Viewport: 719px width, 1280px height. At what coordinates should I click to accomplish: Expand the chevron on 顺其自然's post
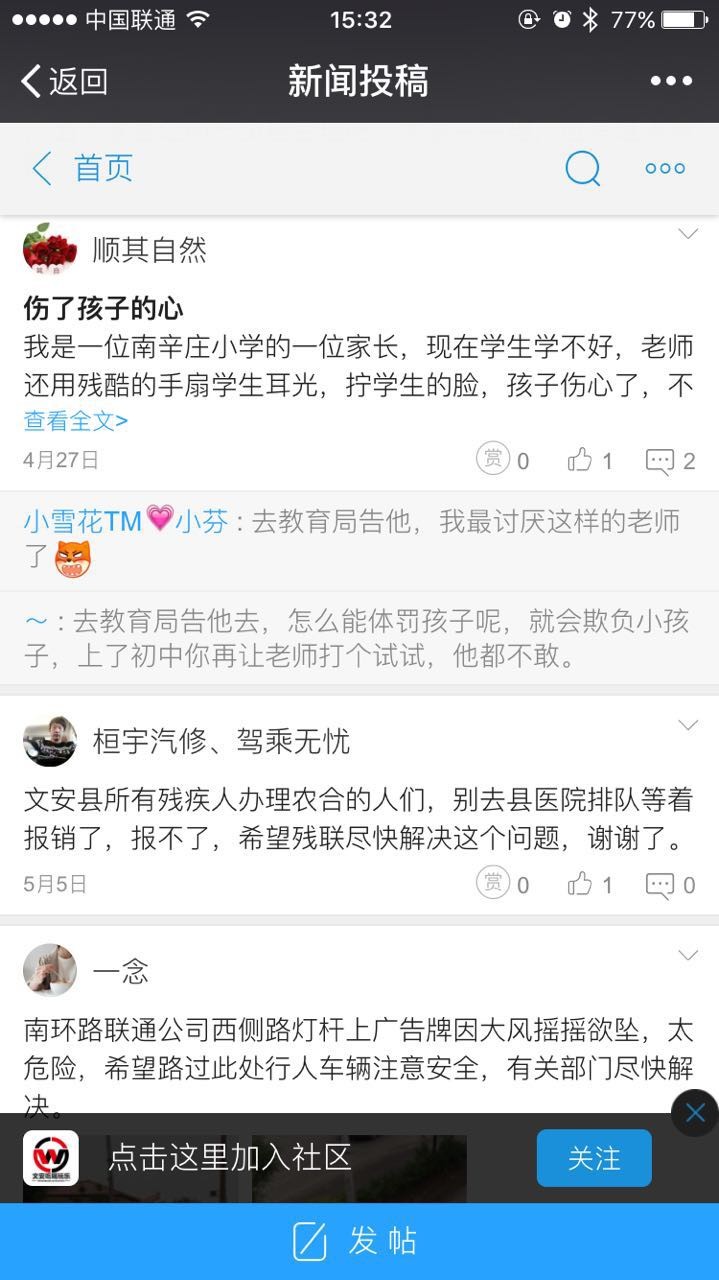coord(688,234)
